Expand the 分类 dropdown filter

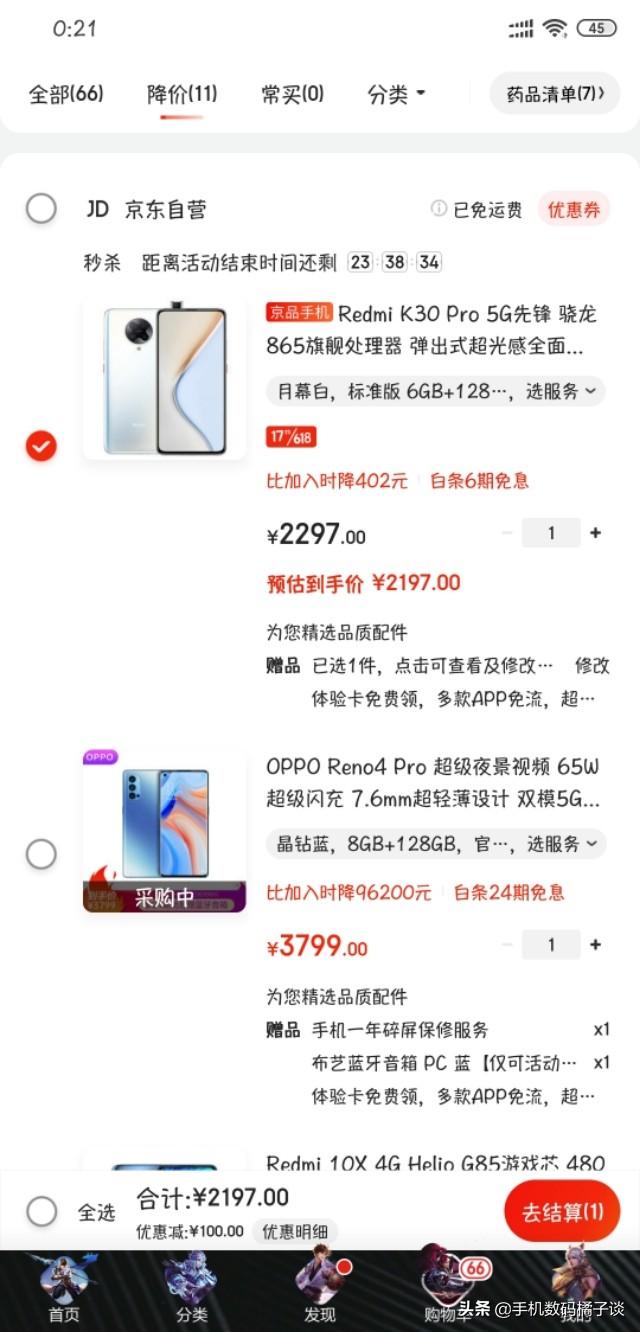click(x=396, y=94)
